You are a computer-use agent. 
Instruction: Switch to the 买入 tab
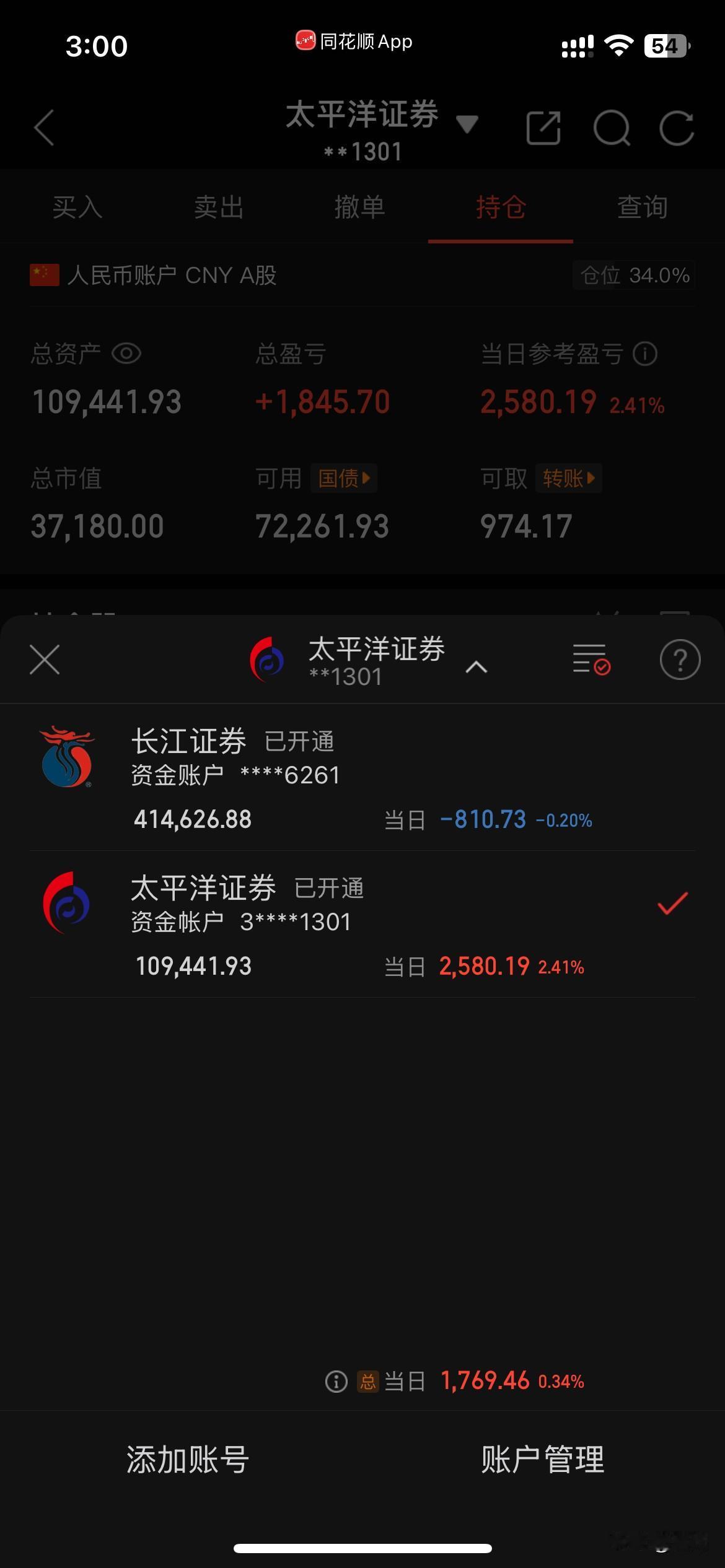coord(77,208)
